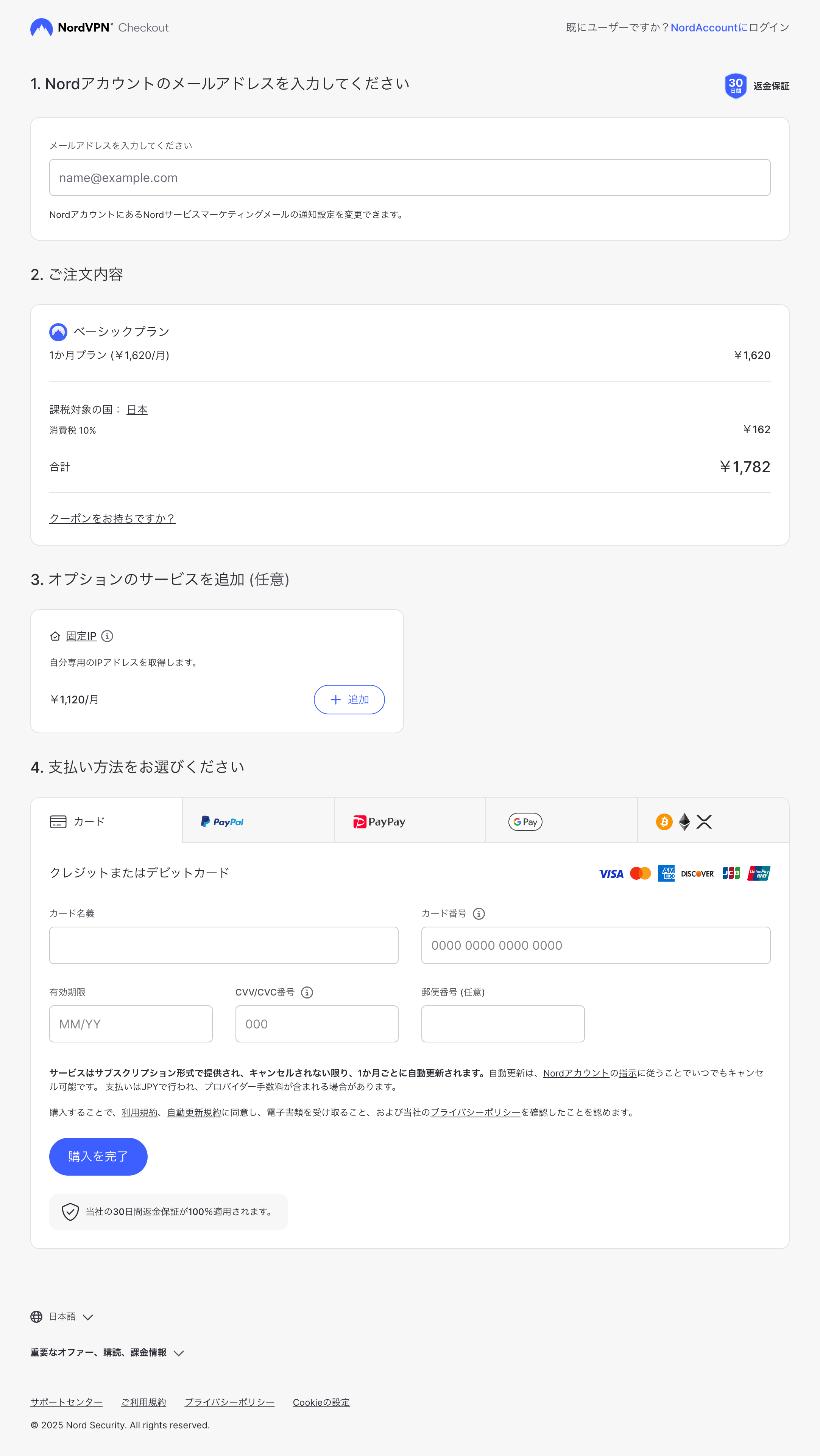
Task: Switch to the cryptocurrency payment tab
Action: coord(712,821)
